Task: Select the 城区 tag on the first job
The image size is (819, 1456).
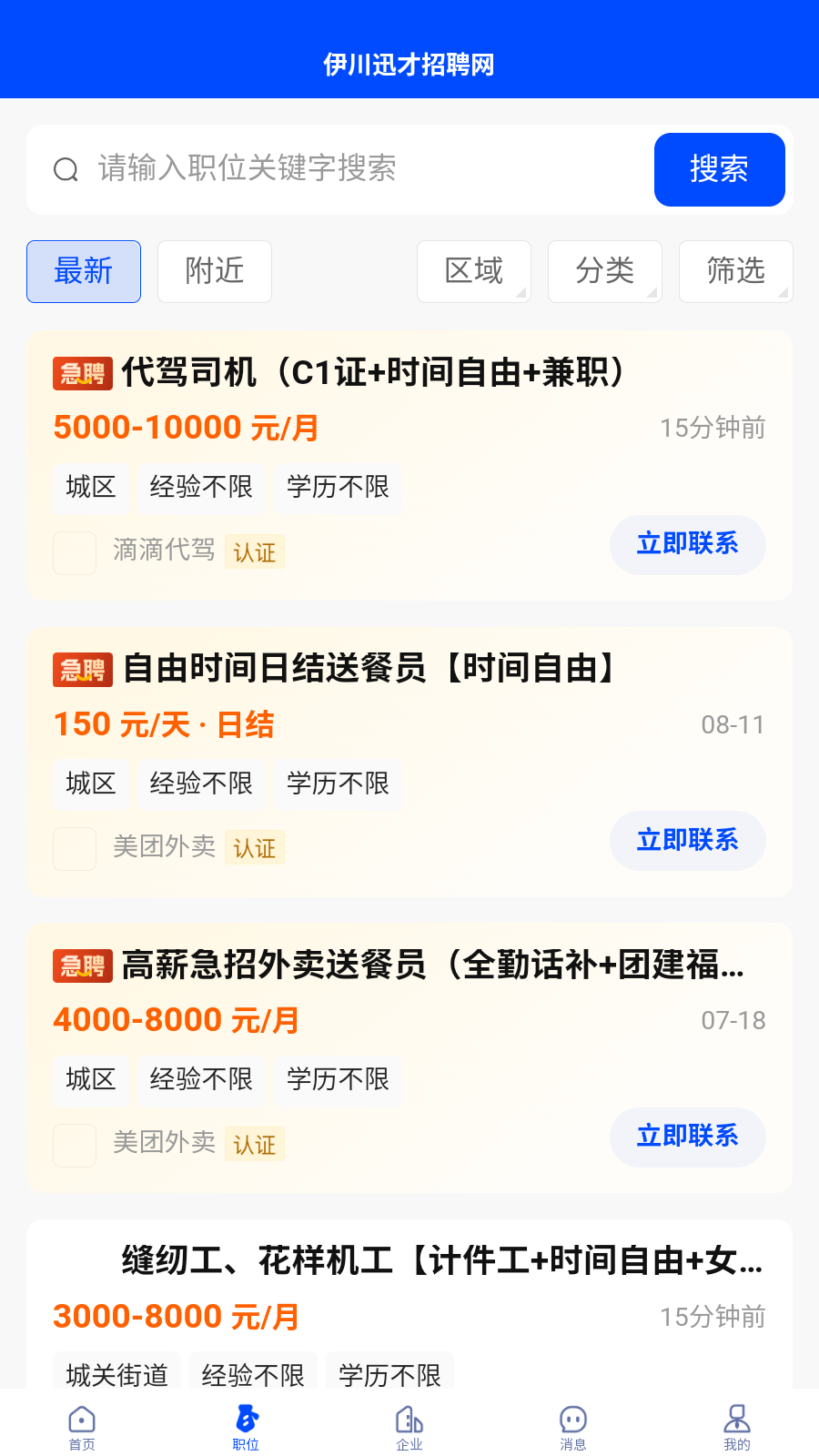Action: [90, 488]
